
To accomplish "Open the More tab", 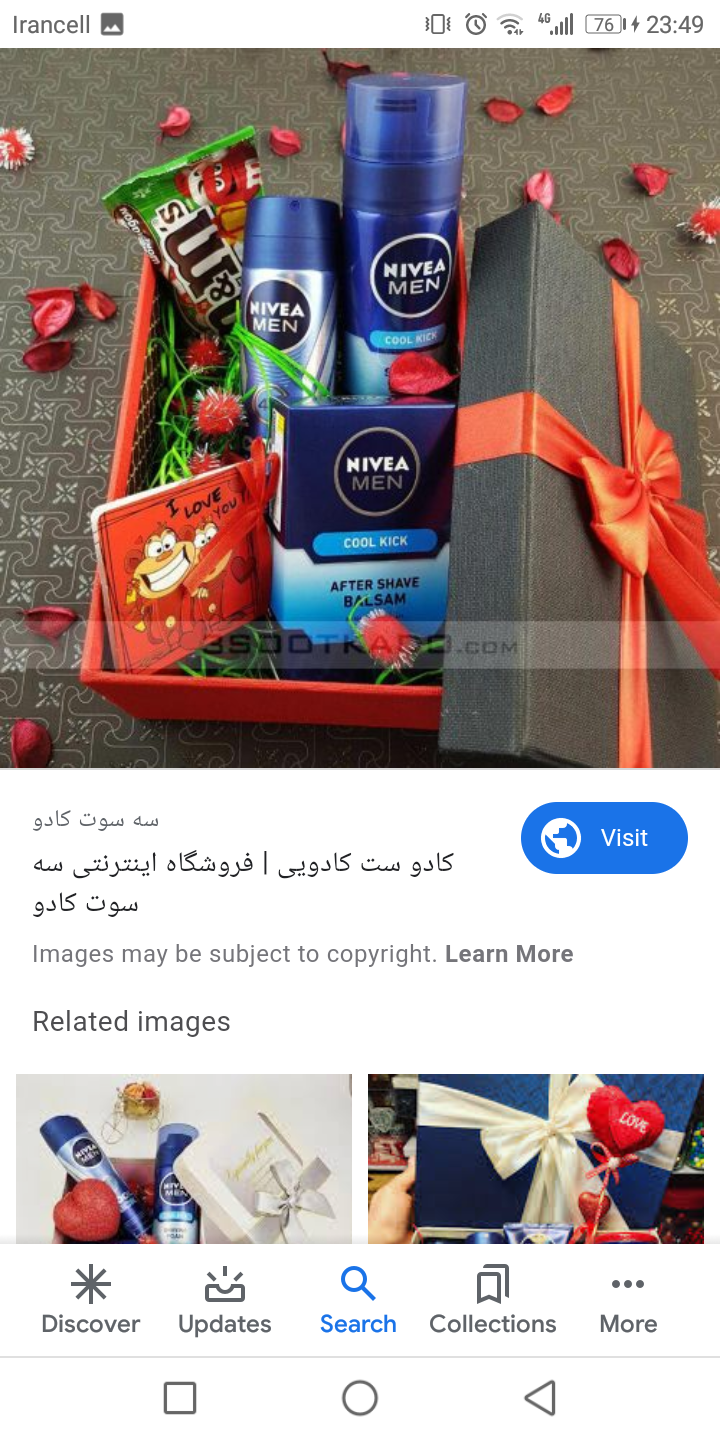I will coord(628,1300).
